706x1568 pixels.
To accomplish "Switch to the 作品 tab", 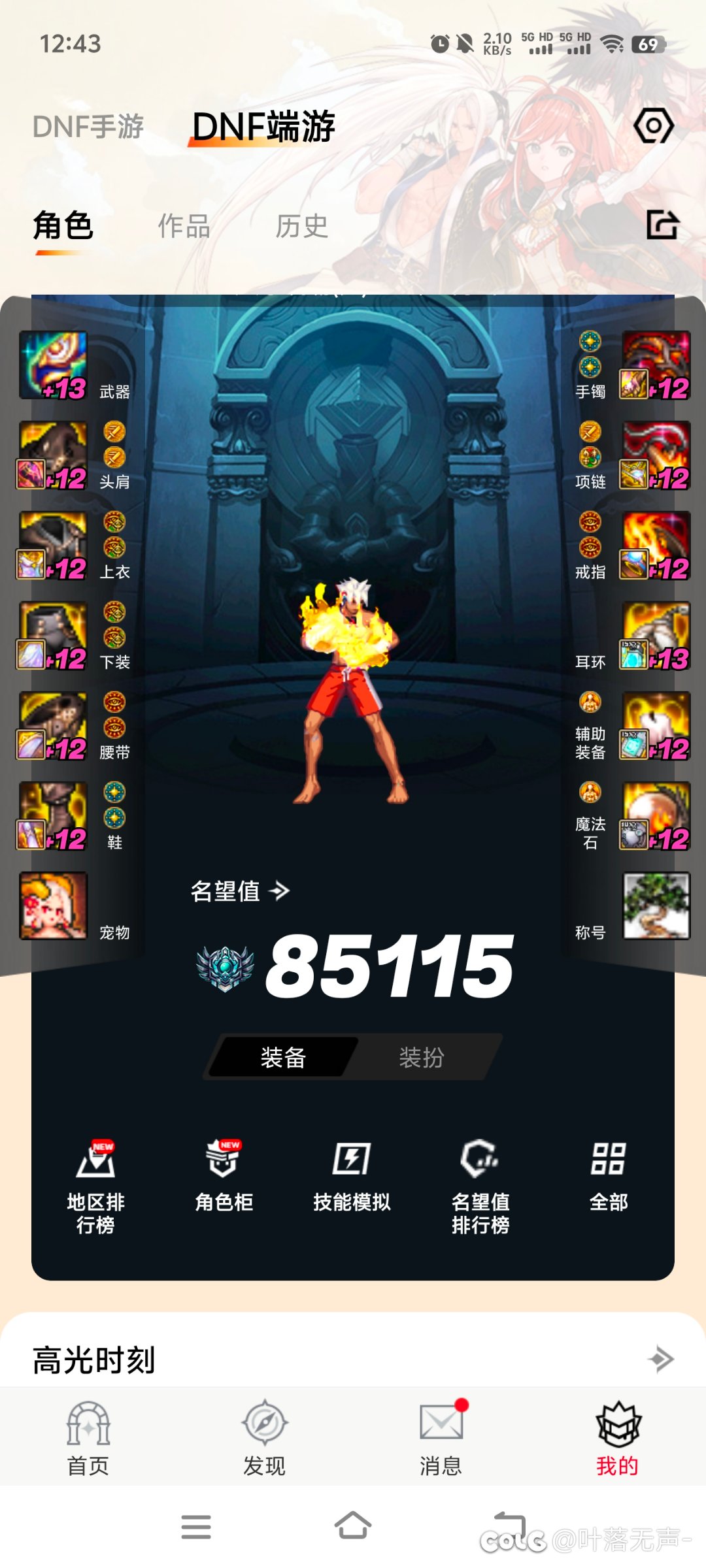I will coord(184,226).
